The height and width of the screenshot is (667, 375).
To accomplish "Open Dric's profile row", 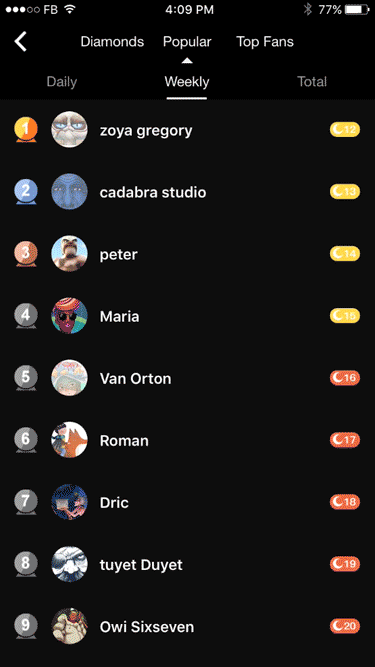I will point(188,502).
